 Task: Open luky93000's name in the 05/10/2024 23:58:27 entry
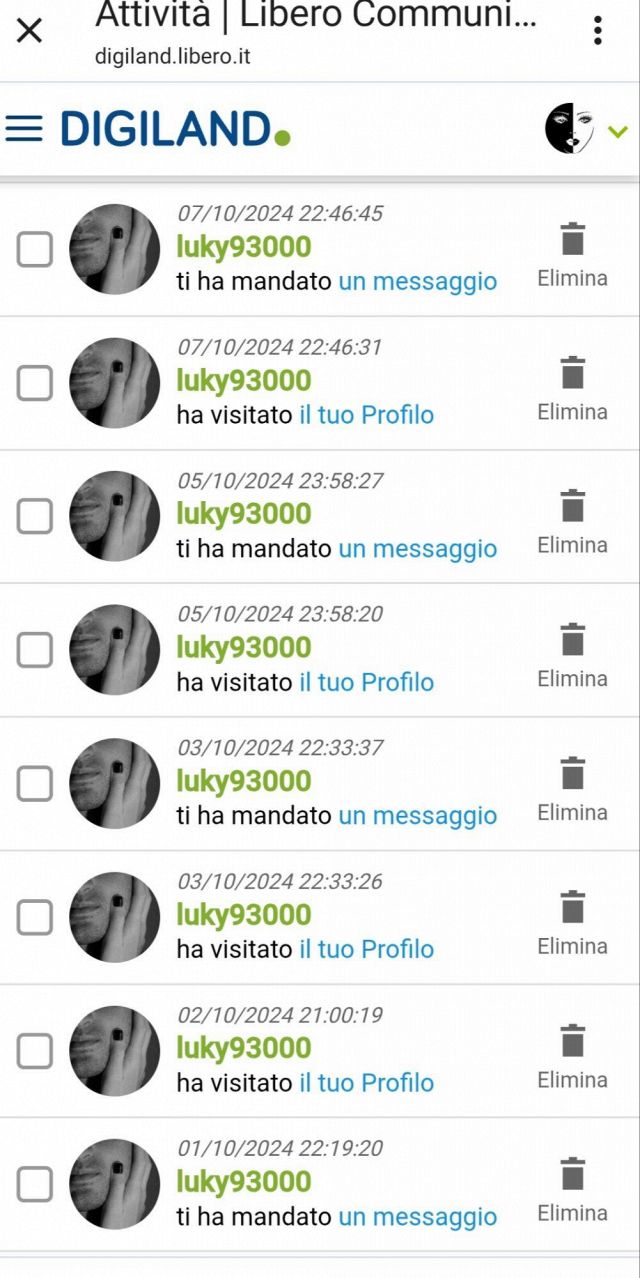[244, 514]
